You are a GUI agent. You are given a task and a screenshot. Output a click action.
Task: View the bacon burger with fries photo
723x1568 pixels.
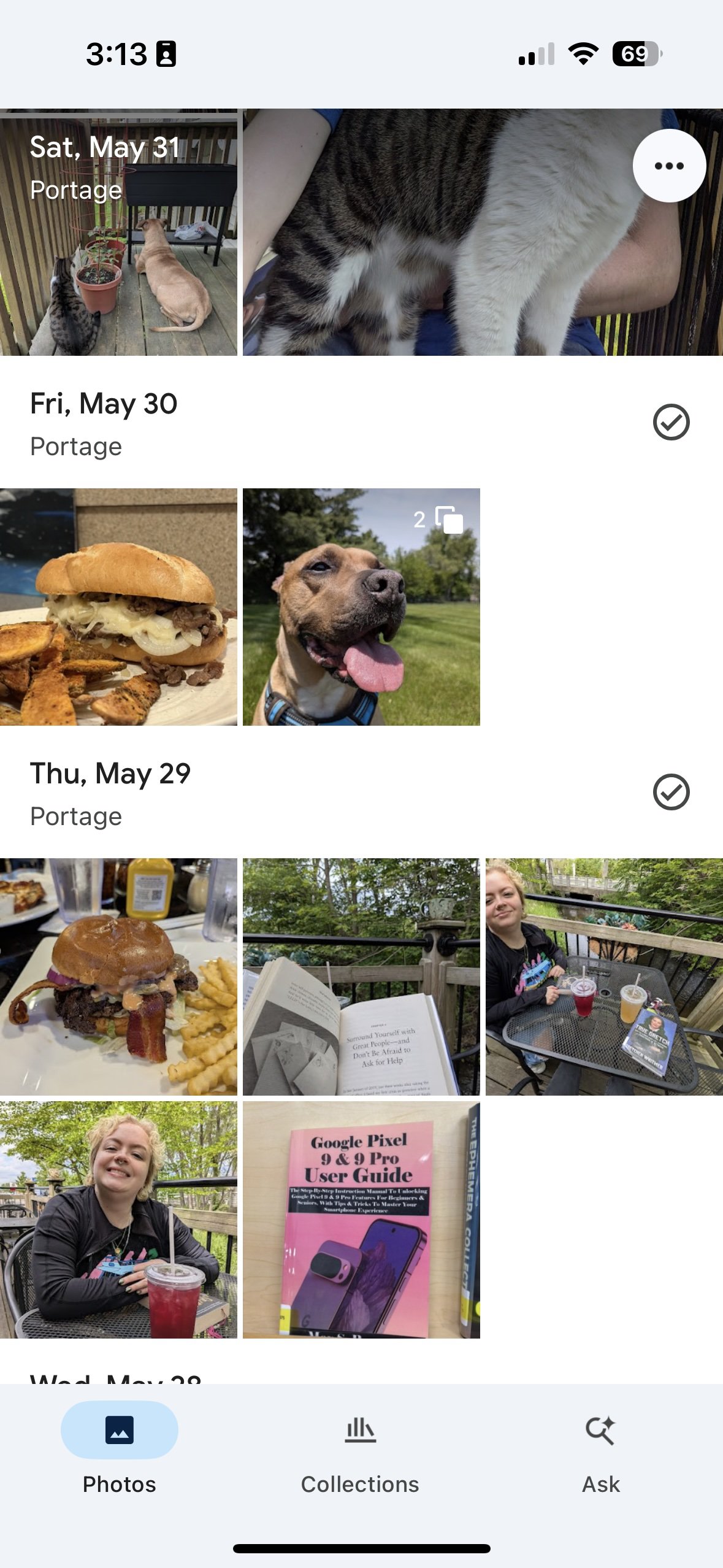118,977
